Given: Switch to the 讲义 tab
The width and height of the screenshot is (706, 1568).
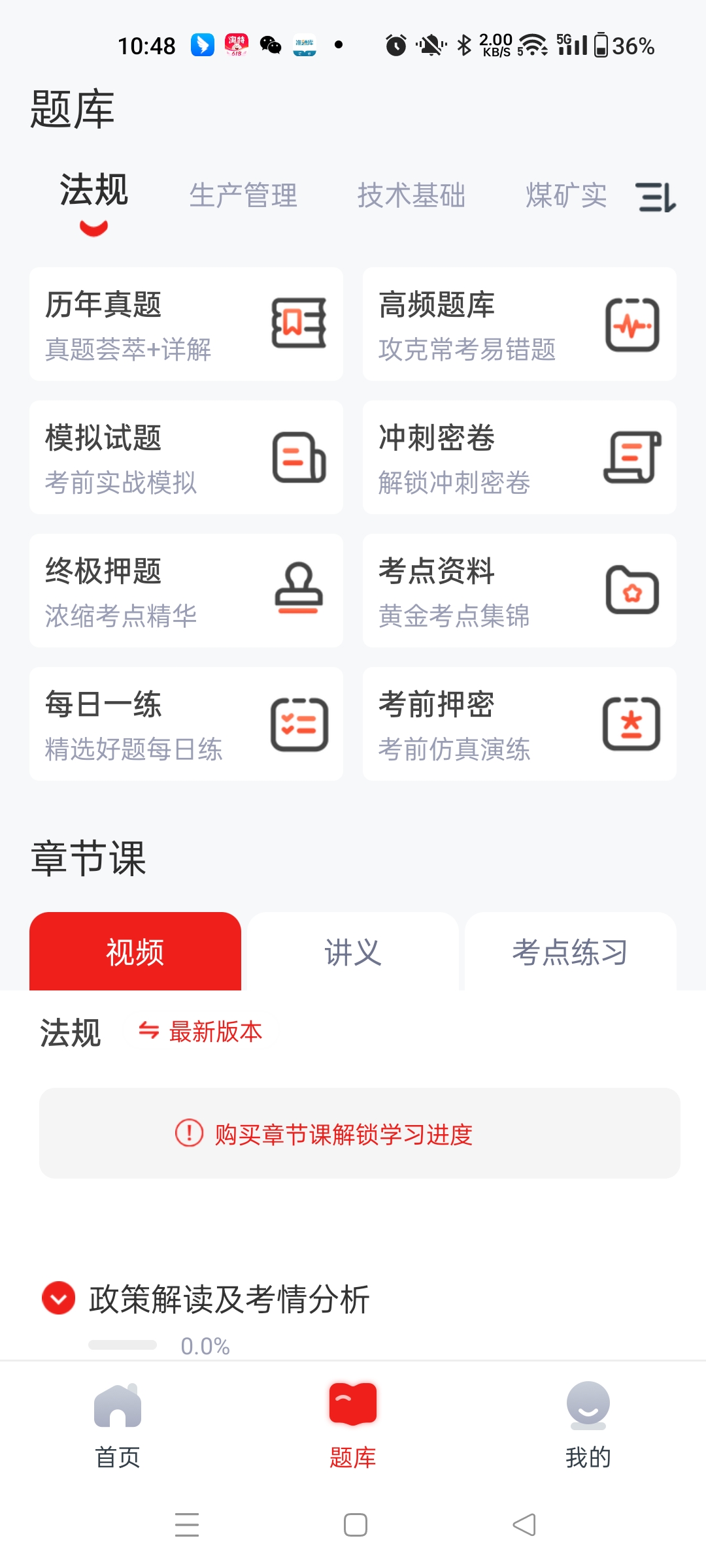Looking at the screenshot, I should coord(353,951).
